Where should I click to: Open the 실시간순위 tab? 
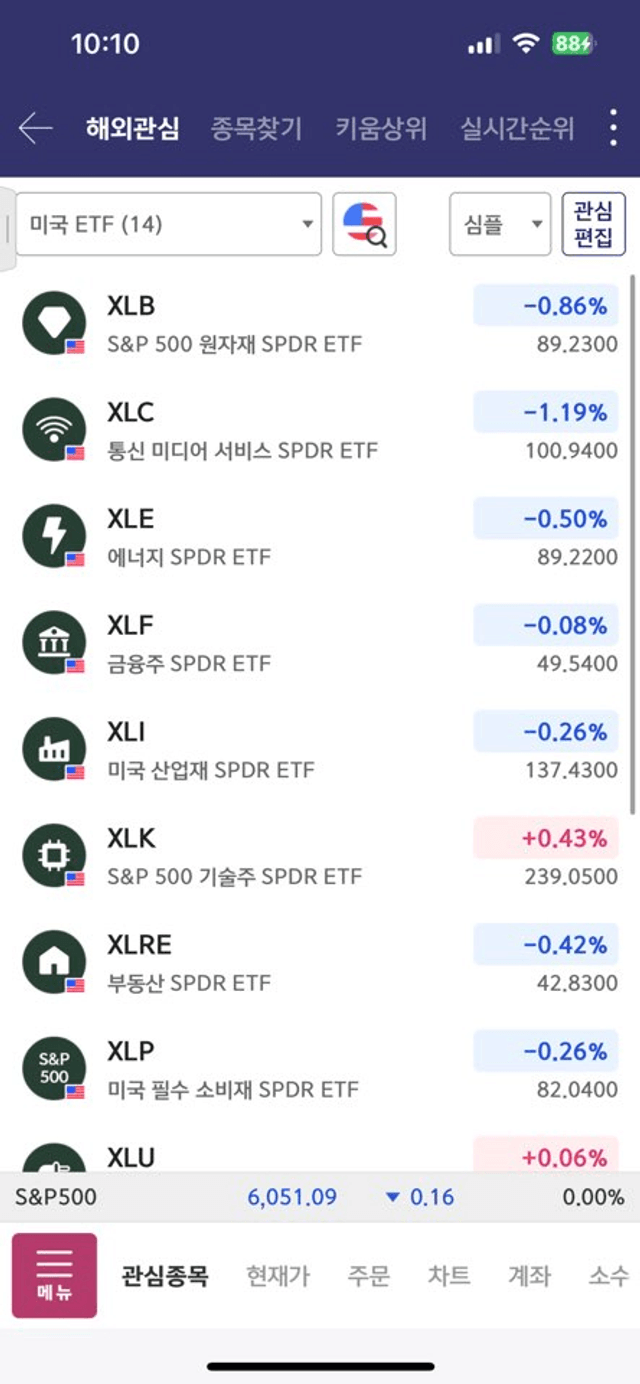[517, 129]
